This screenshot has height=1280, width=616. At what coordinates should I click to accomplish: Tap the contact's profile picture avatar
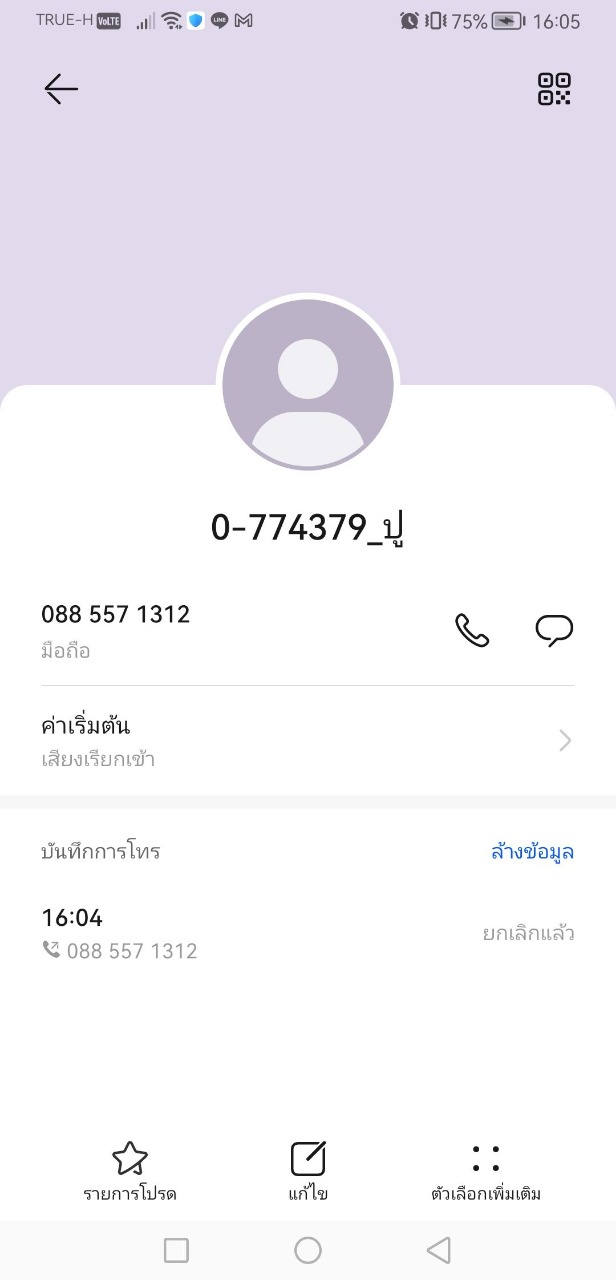308,385
